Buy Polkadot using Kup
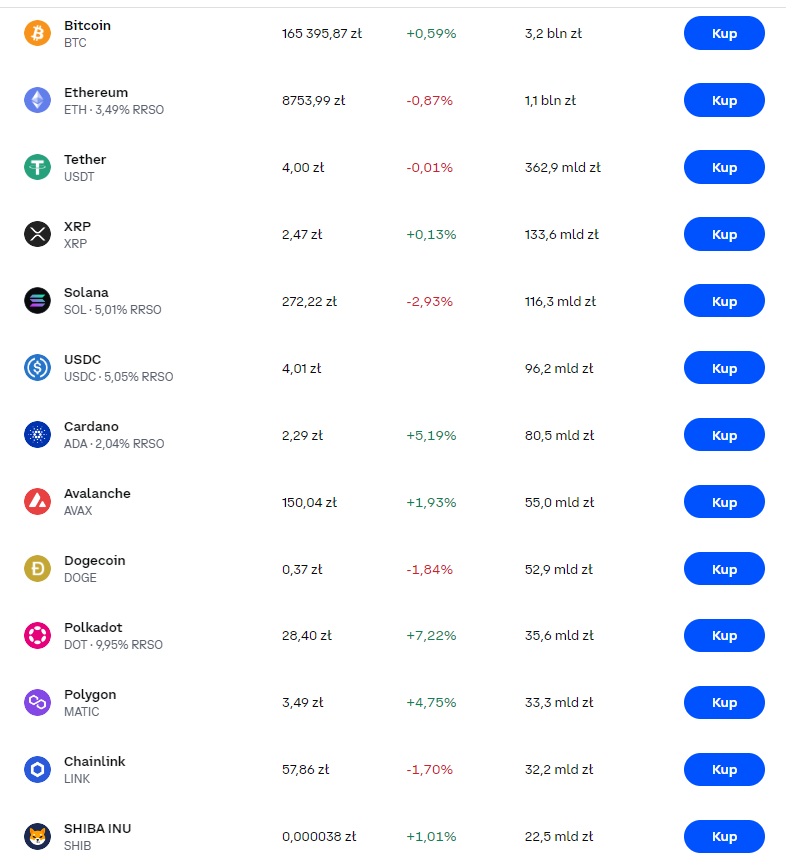Image resolution: width=786 pixels, height=866 pixels. pyautogui.click(x=724, y=636)
